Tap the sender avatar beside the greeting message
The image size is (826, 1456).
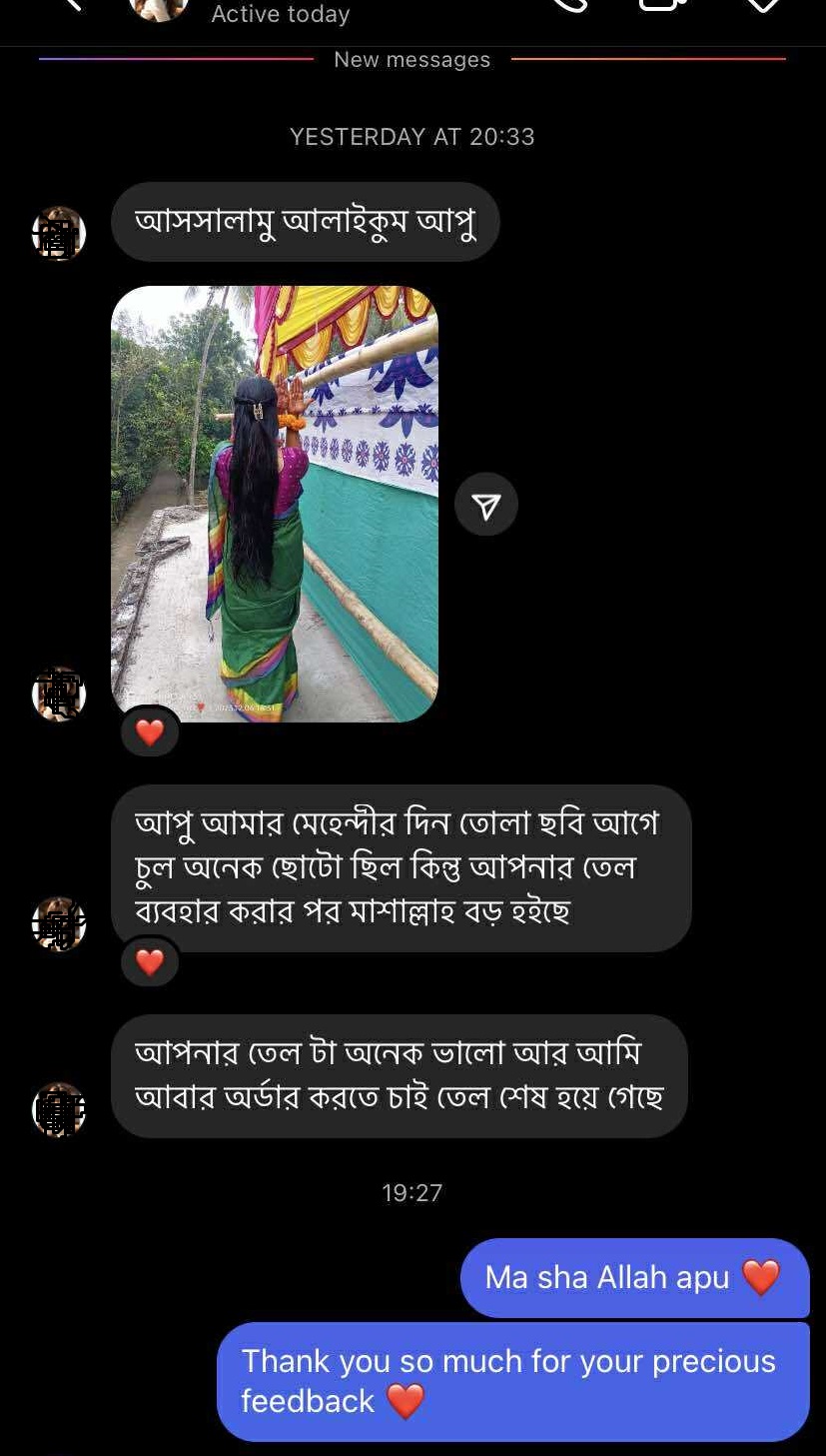(59, 234)
